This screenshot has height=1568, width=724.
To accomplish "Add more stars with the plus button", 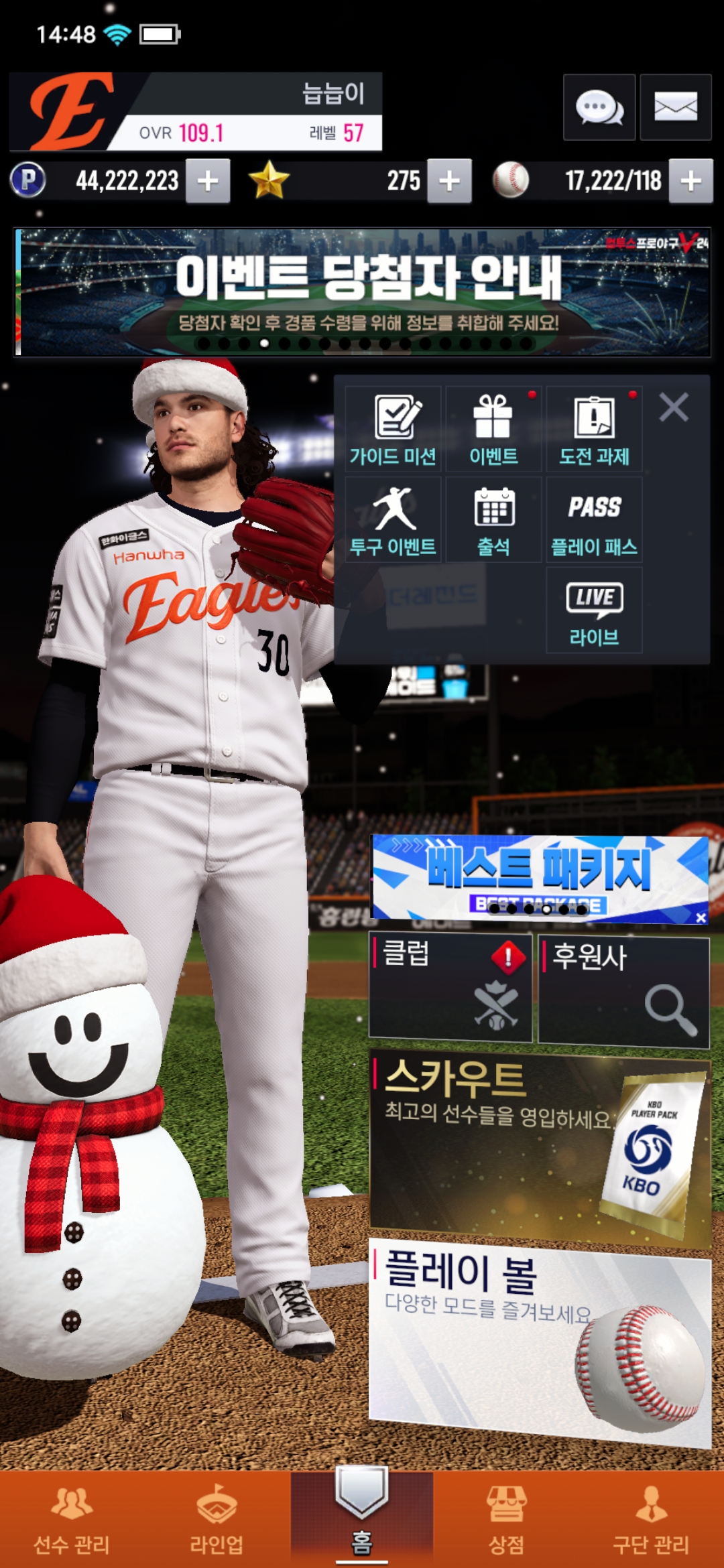I will point(449,181).
